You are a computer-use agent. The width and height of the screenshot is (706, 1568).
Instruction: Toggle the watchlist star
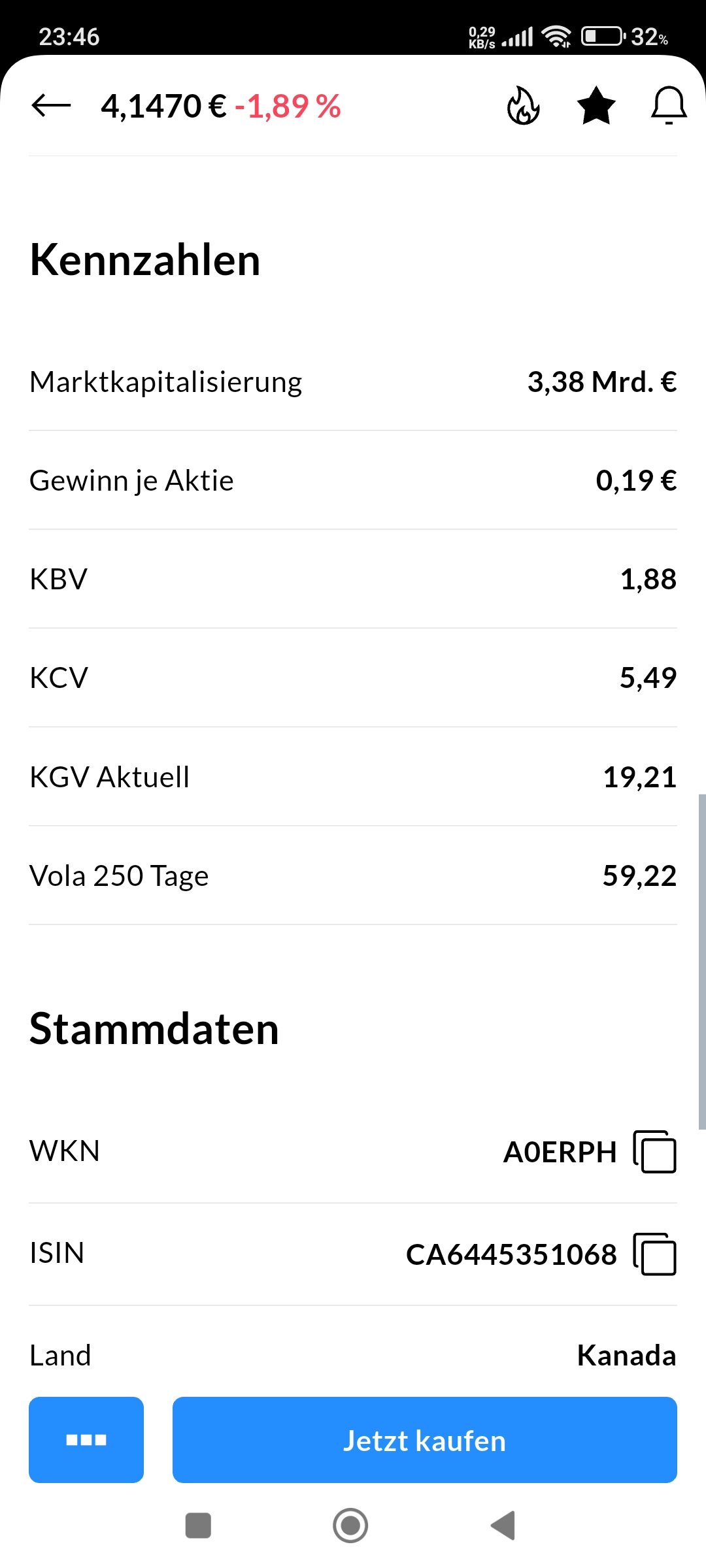(x=596, y=105)
